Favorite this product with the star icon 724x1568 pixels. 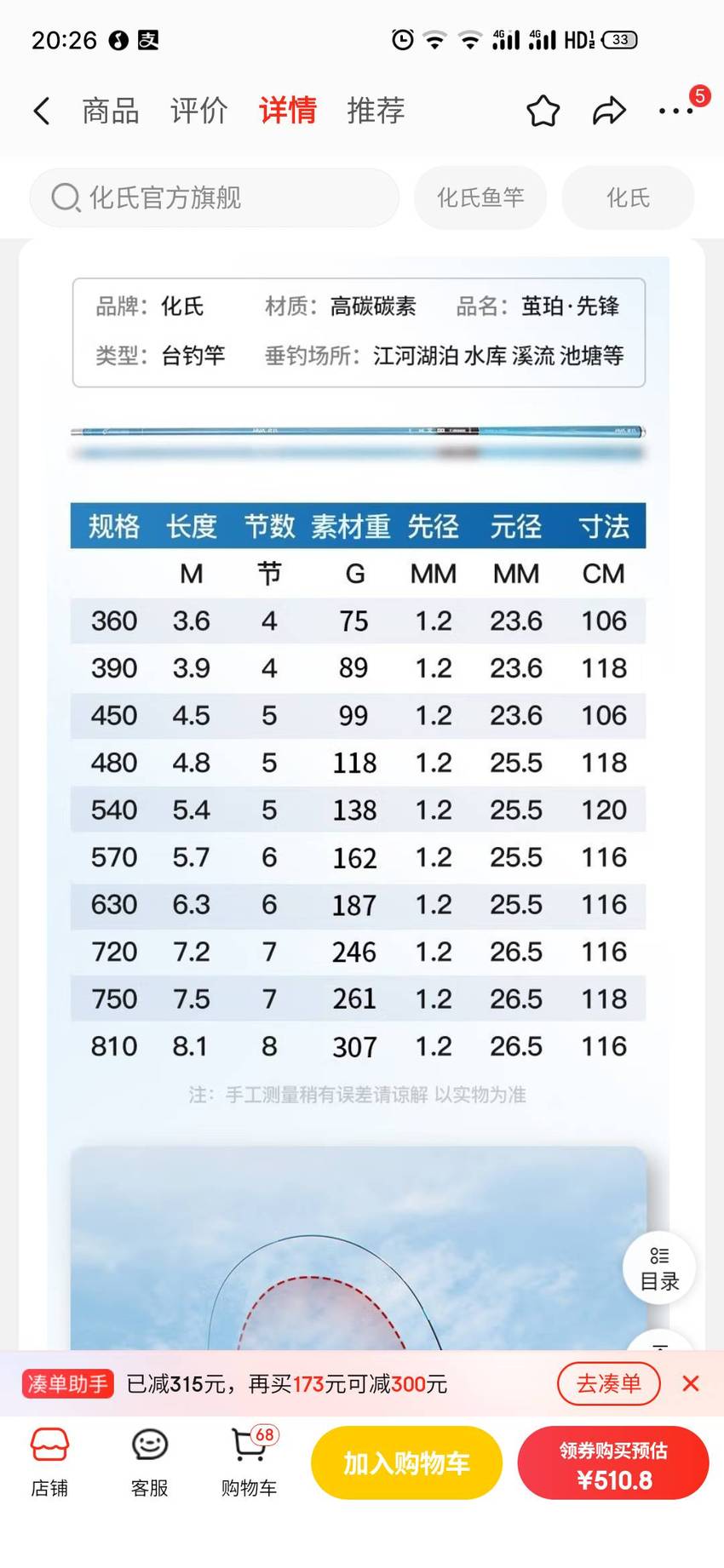pos(543,111)
